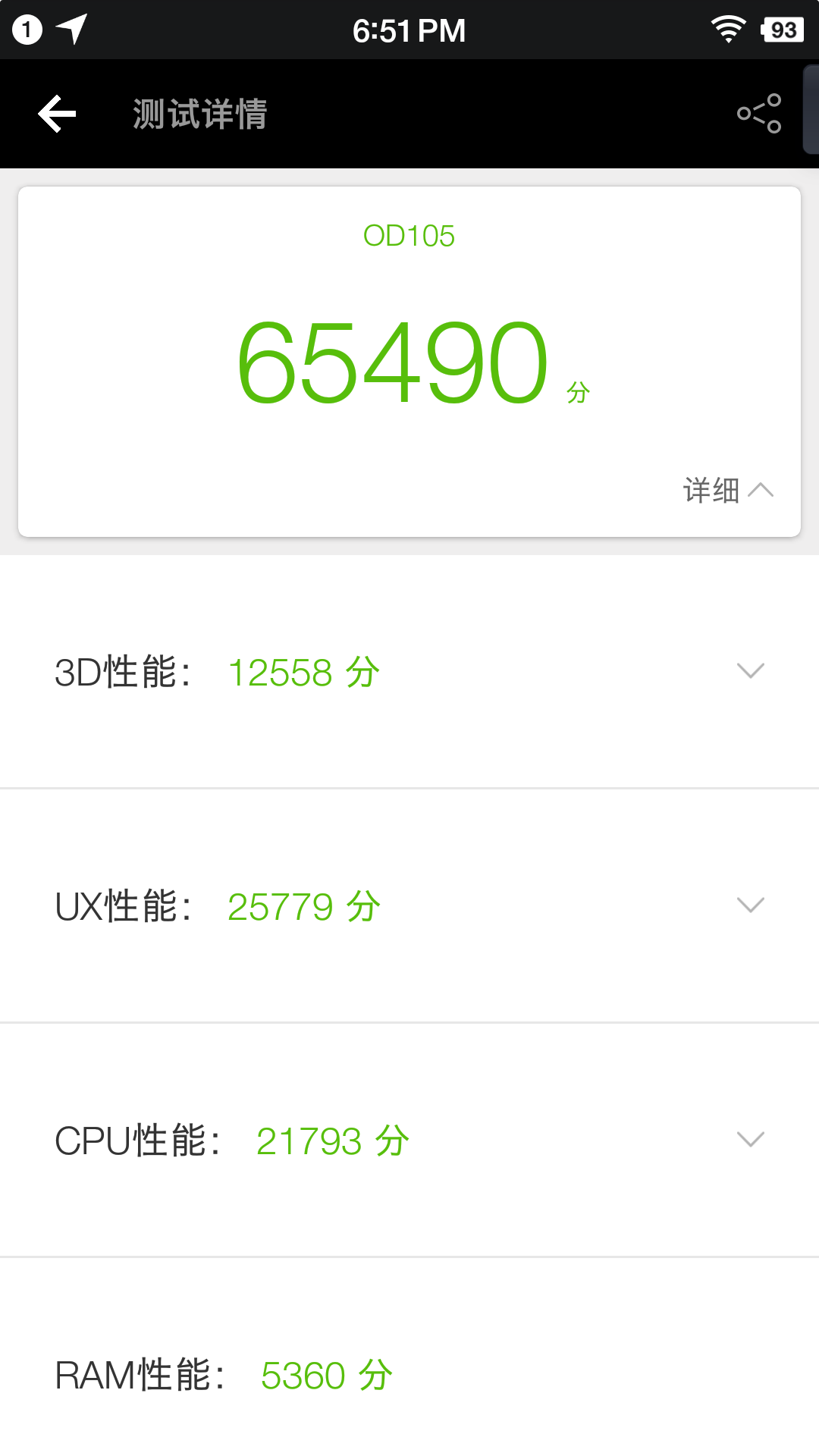Collapse the 详细 details toggle
This screenshot has width=819, height=1456.
[x=728, y=491]
